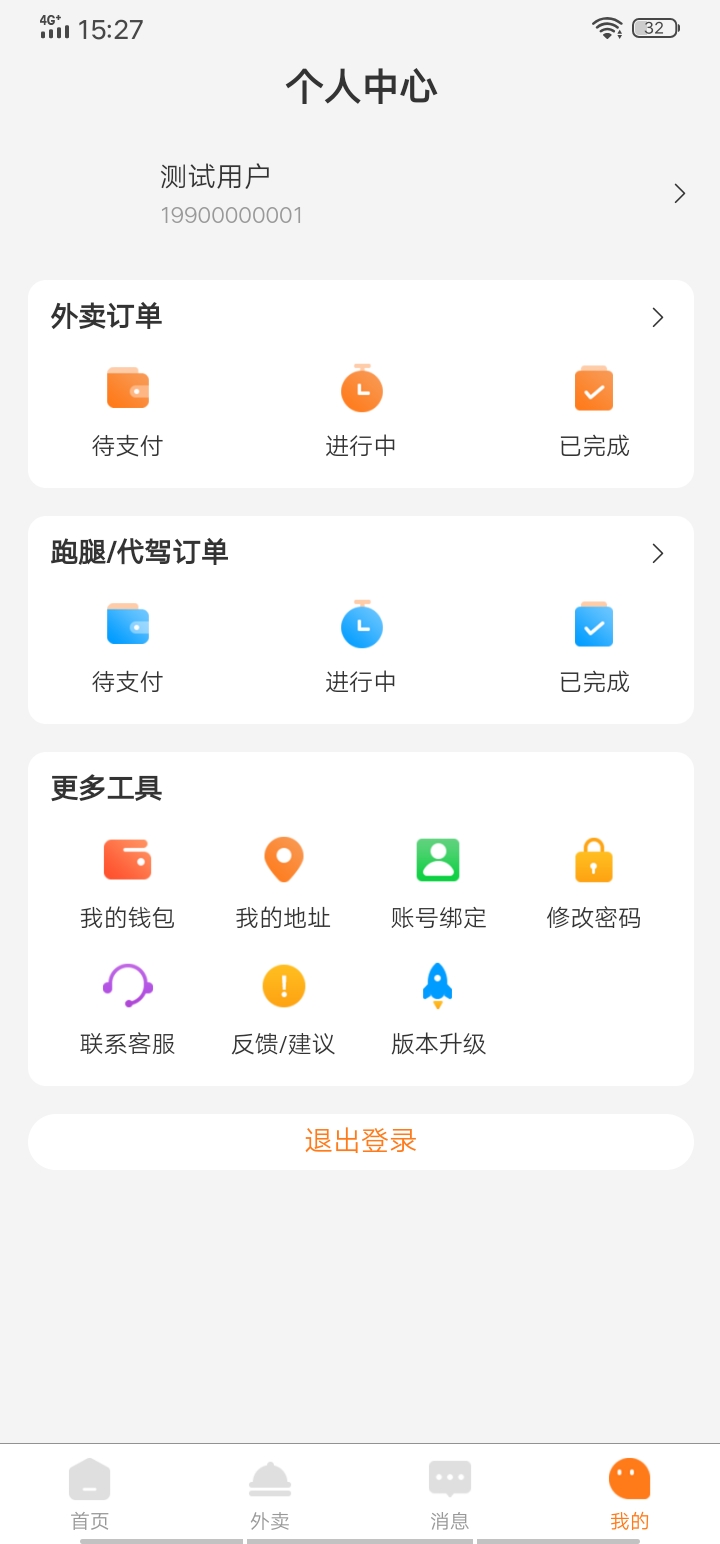Tap 联系客服 to contact support
This screenshot has height=1544, width=720.
point(127,1009)
